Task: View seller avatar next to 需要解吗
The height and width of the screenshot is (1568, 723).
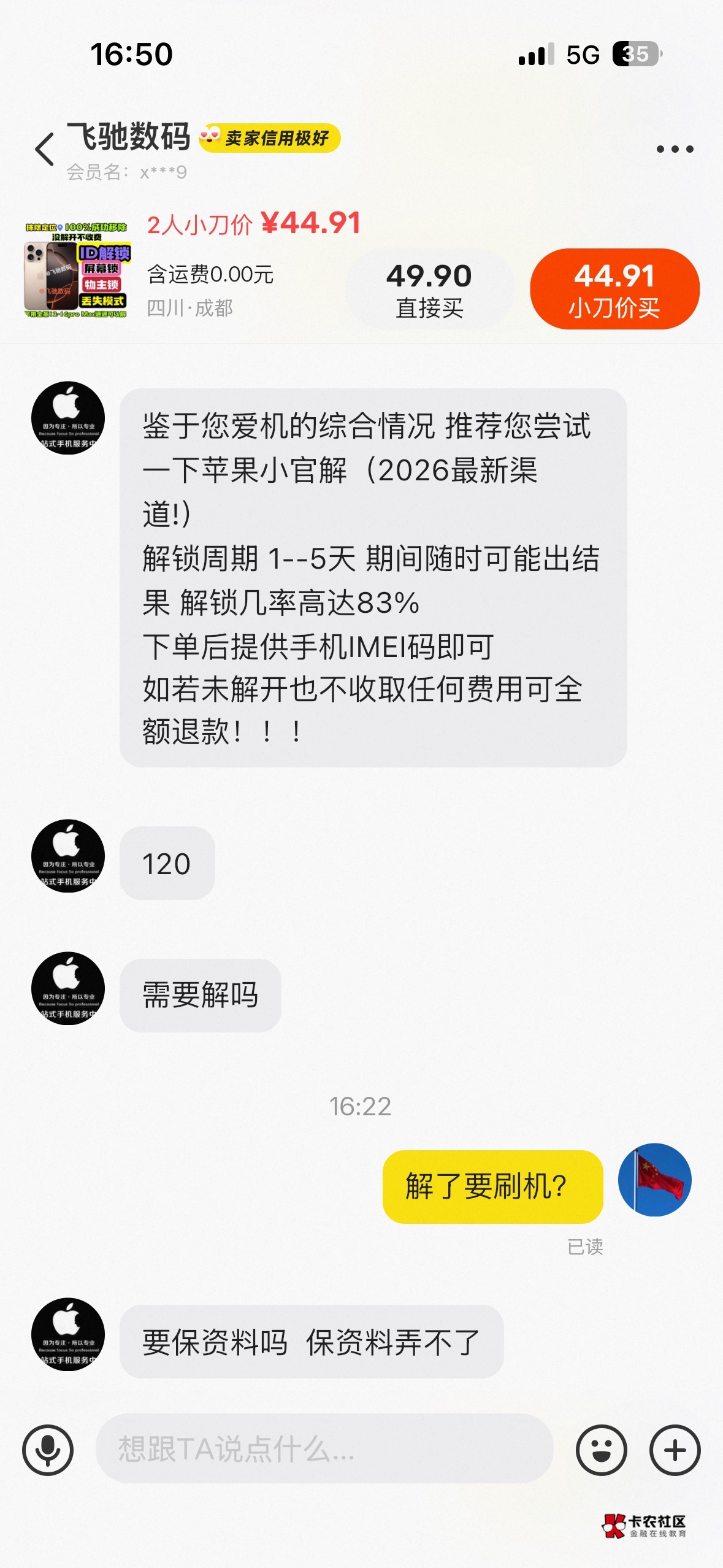Action: point(68,988)
